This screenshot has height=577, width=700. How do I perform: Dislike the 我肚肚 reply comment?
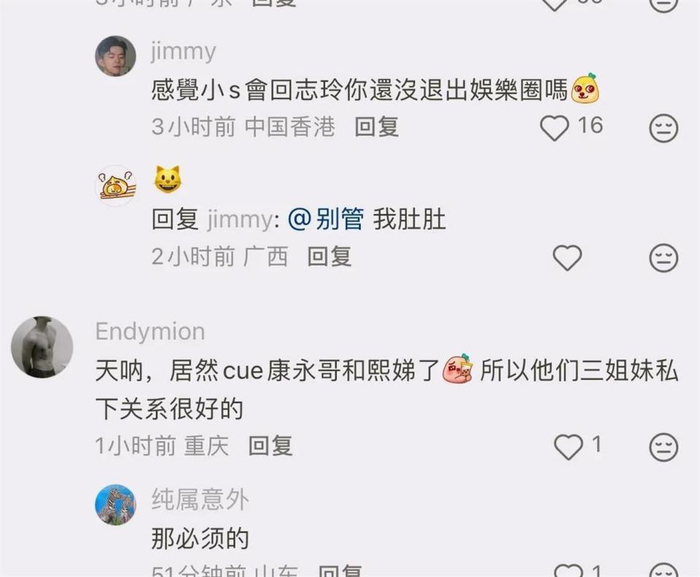click(x=664, y=258)
